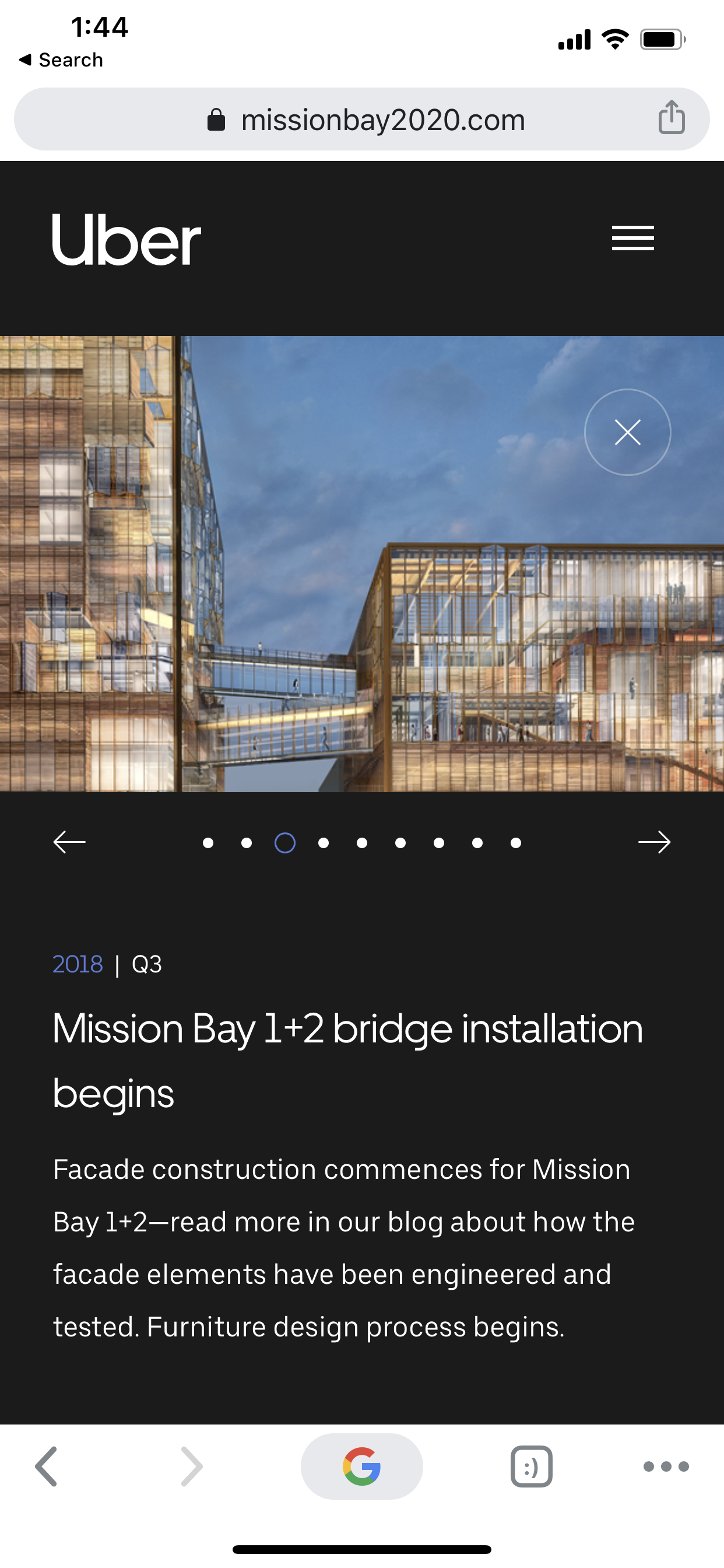The image size is (724, 1568).
Task: Select the last carousel dot
Action: coord(515,843)
